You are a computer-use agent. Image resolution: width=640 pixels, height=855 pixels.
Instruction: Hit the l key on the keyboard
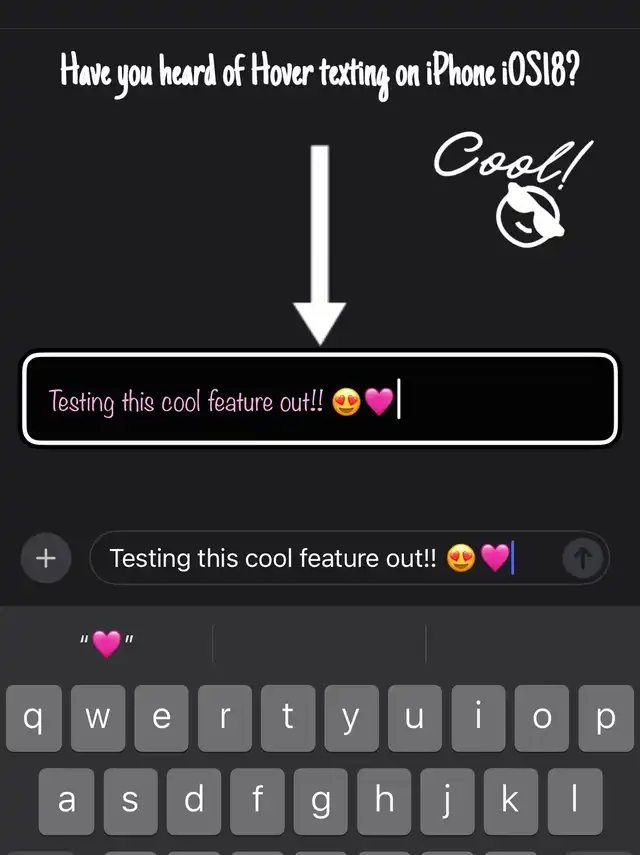[575, 801]
